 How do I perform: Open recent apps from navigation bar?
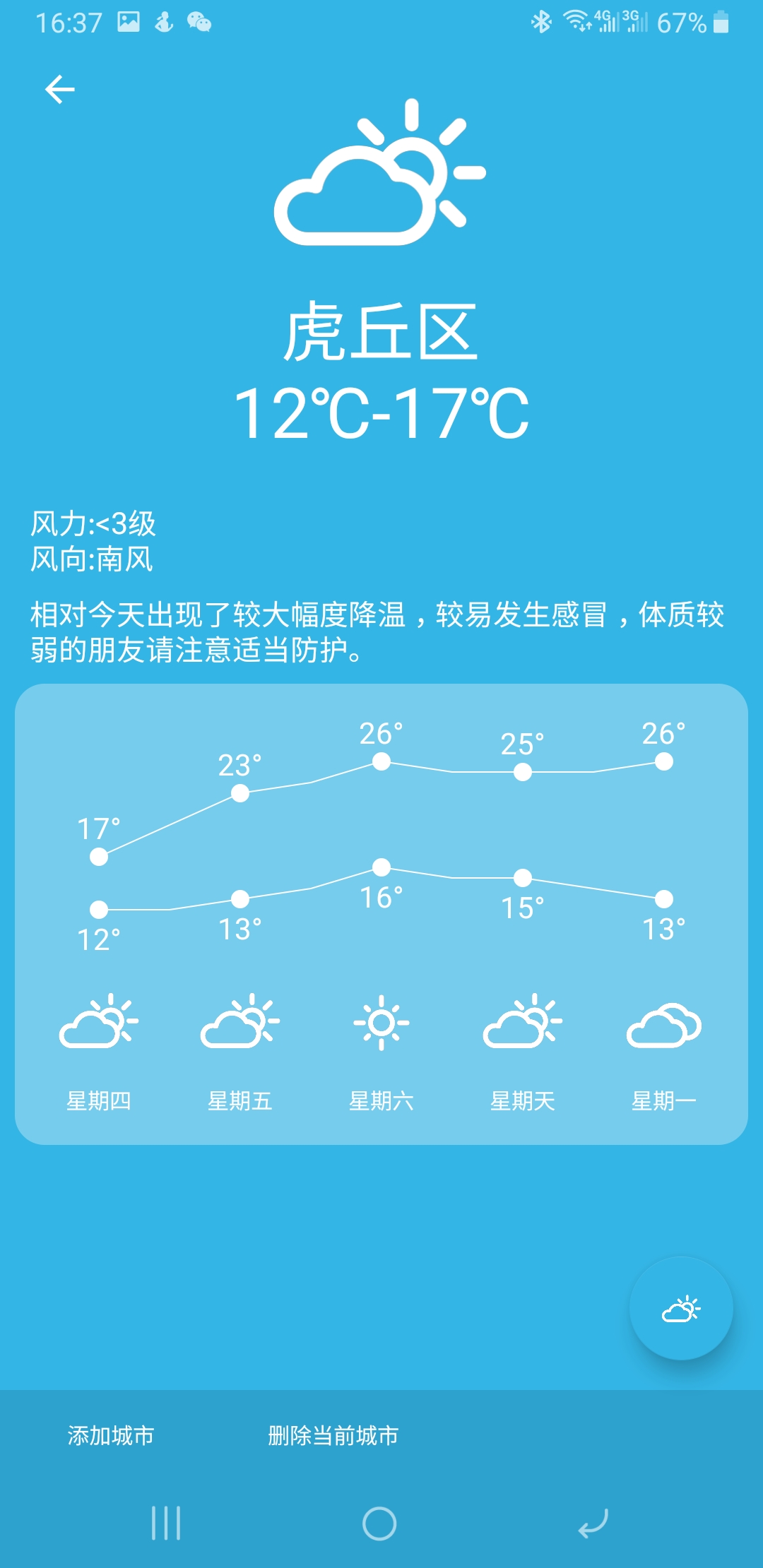[x=166, y=1524]
